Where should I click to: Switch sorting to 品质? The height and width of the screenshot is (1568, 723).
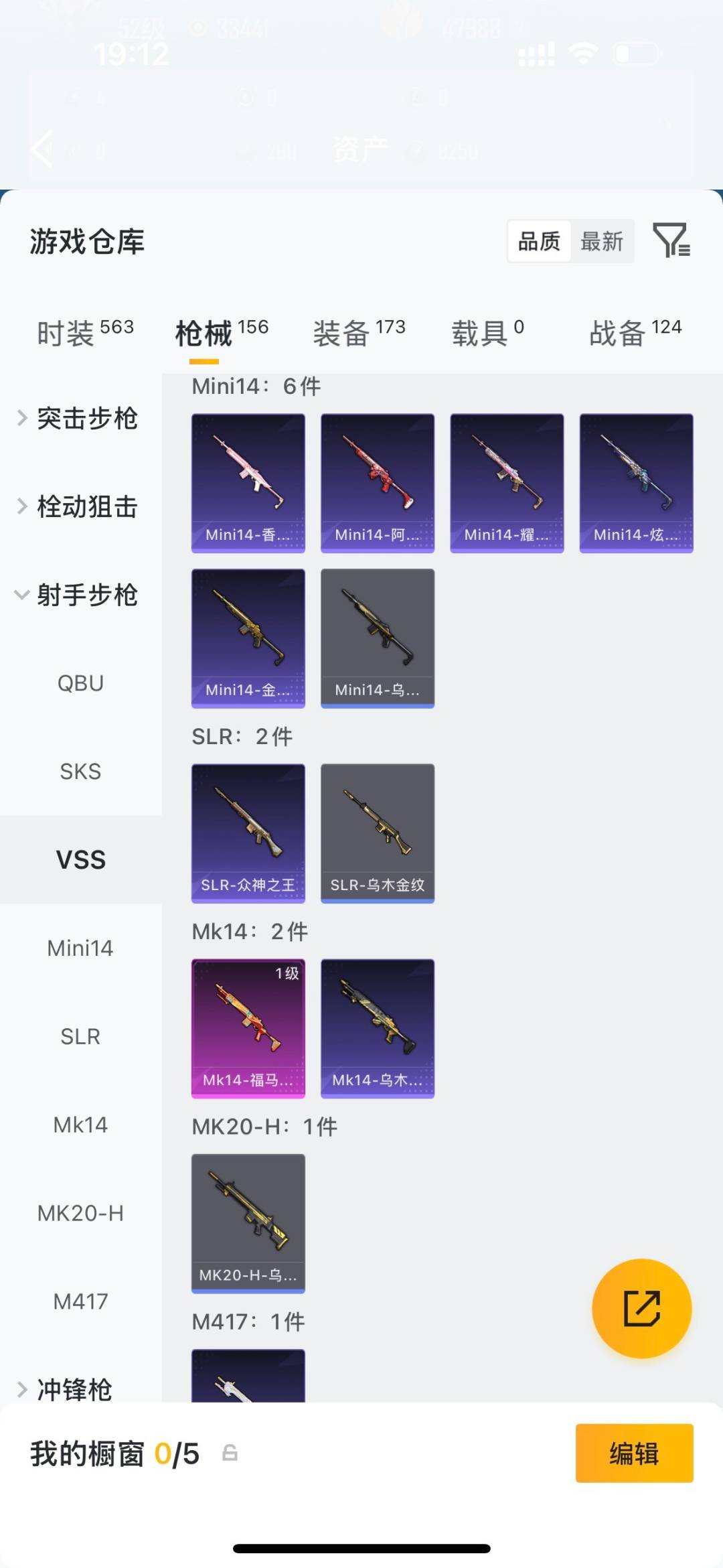pos(541,241)
